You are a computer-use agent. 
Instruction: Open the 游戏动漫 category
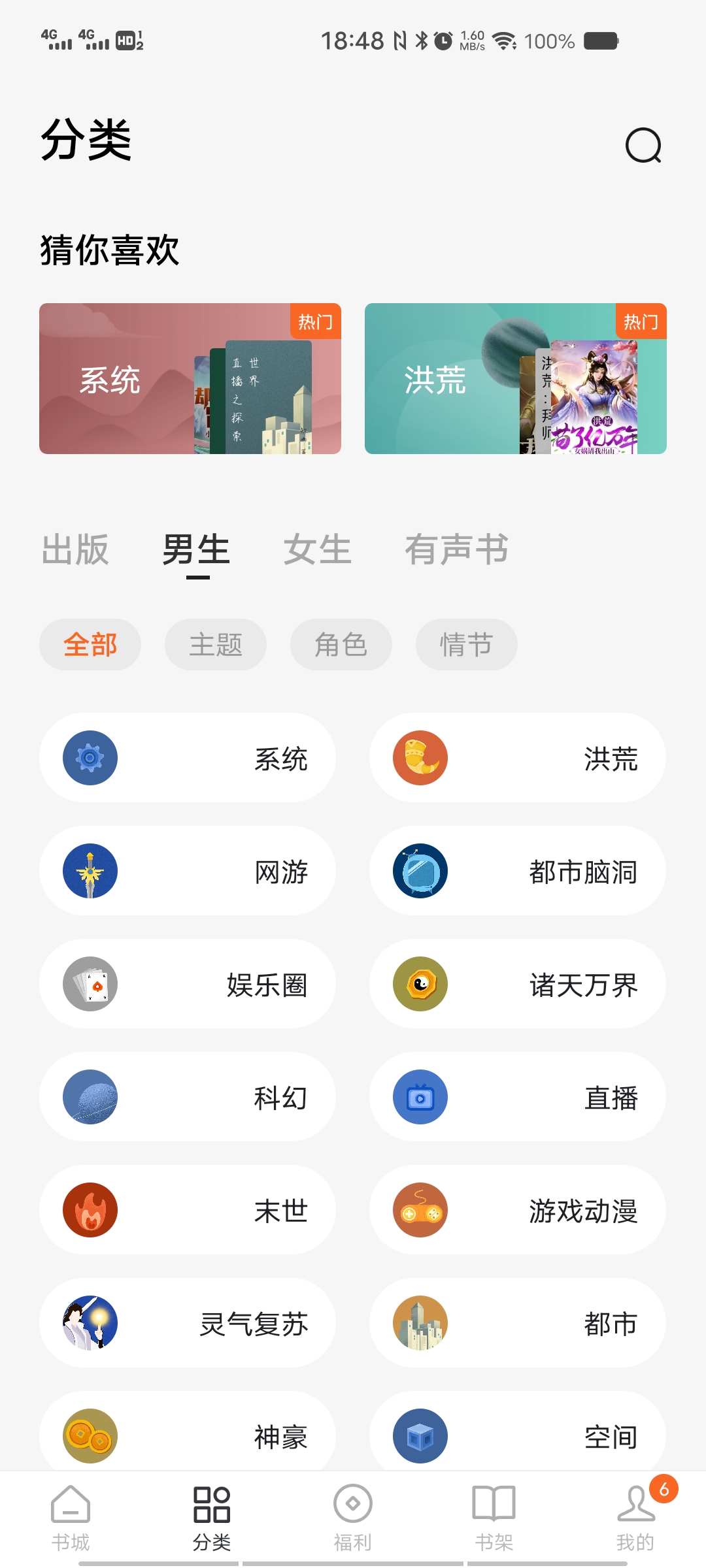(x=518, y=1210)
